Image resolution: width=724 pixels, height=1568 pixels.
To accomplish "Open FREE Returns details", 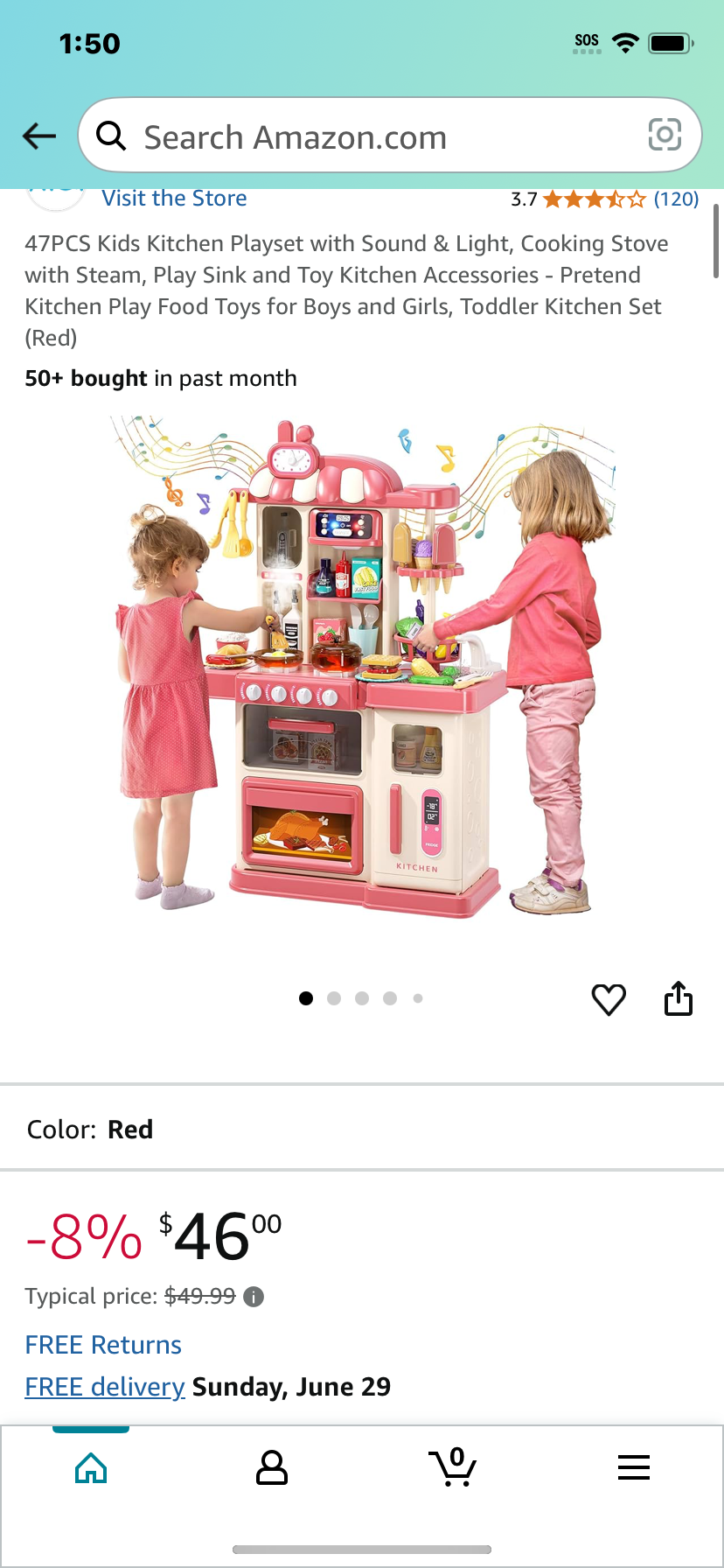I will click(103, 1345).
